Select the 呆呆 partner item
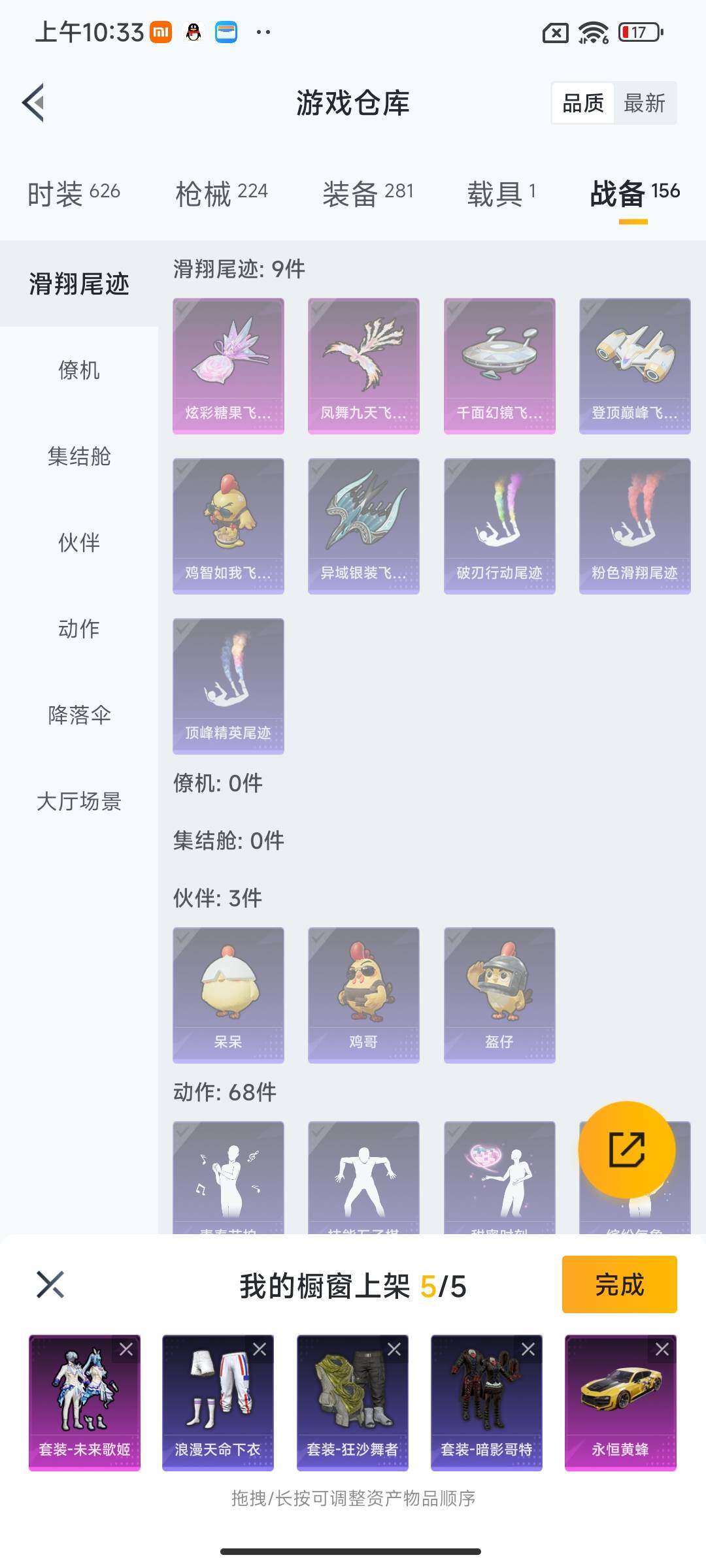This screenshot has width=706, height=1568. click(x=228, y=992)
